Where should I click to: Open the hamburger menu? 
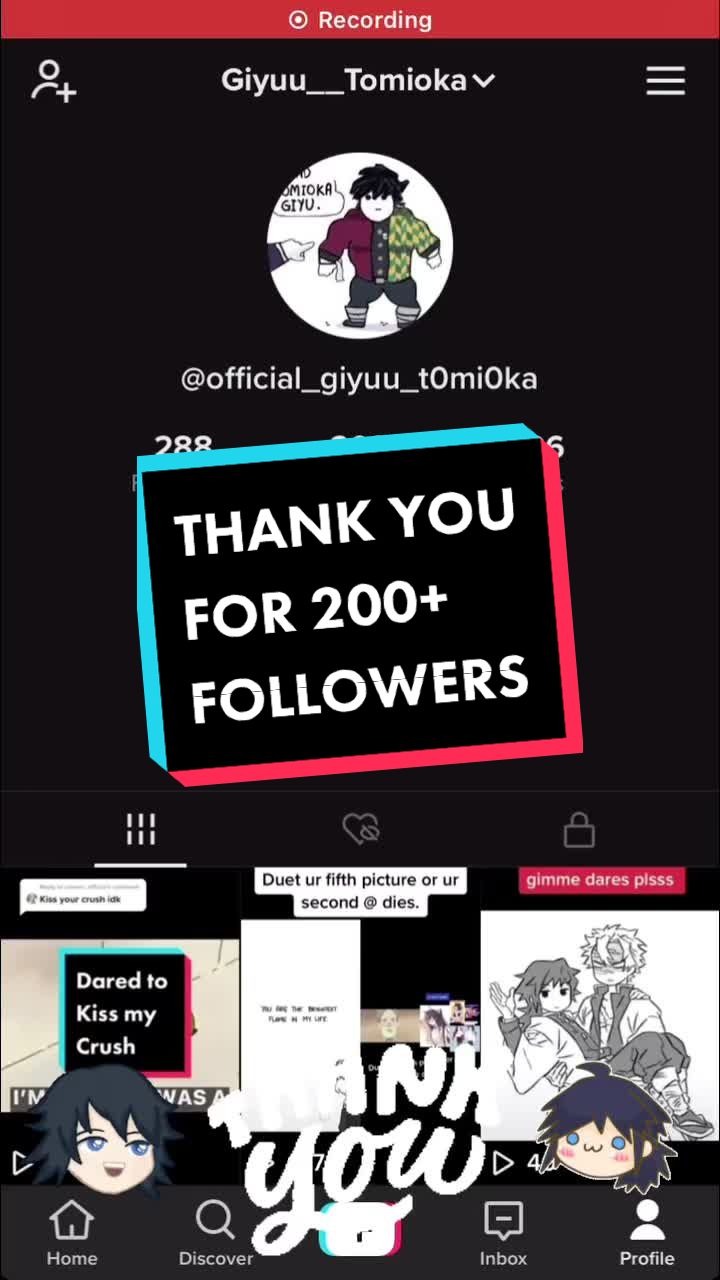pos(665,81)
